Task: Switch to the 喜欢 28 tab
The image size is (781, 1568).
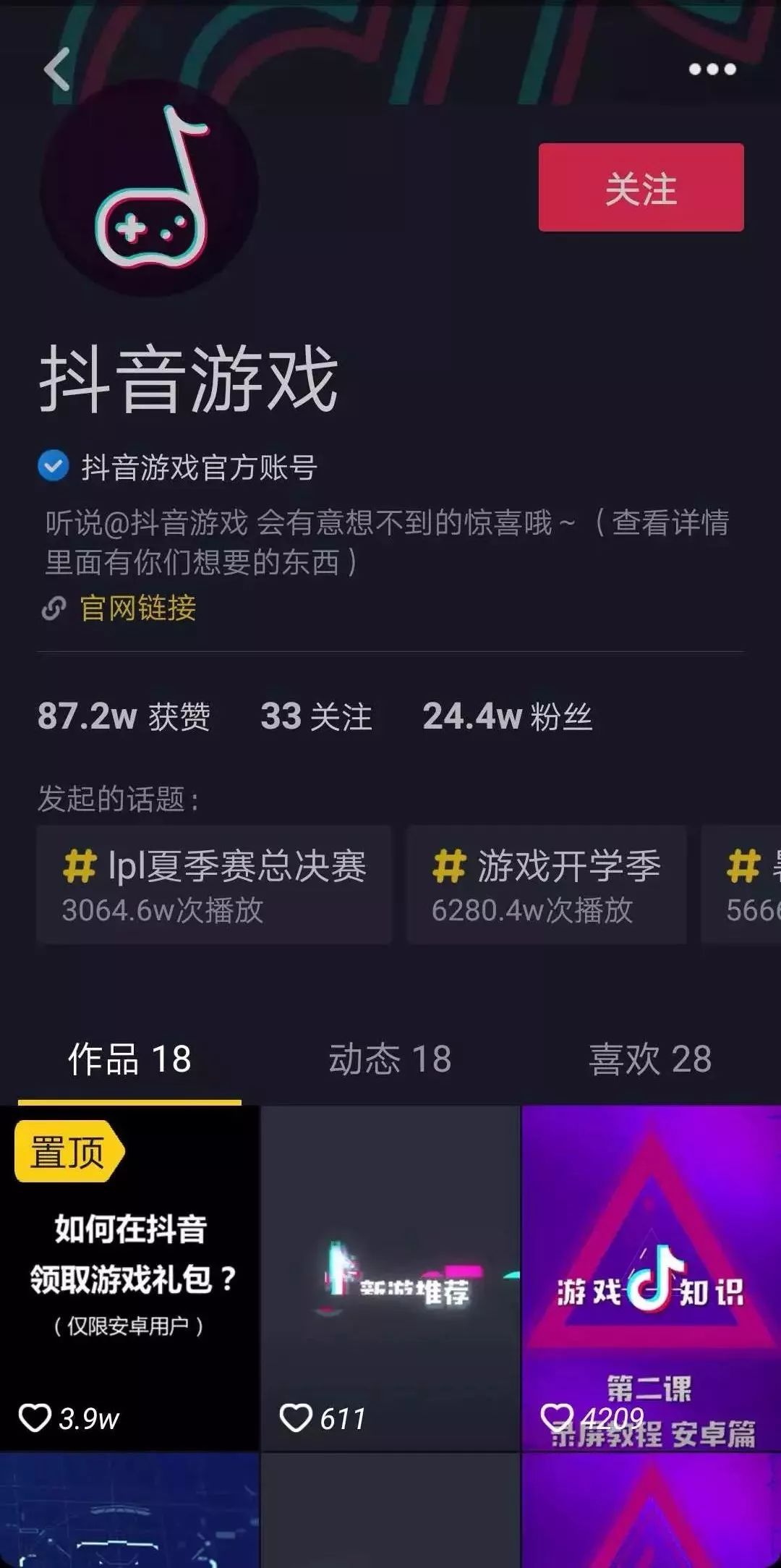Action: tap(650, 1059)
